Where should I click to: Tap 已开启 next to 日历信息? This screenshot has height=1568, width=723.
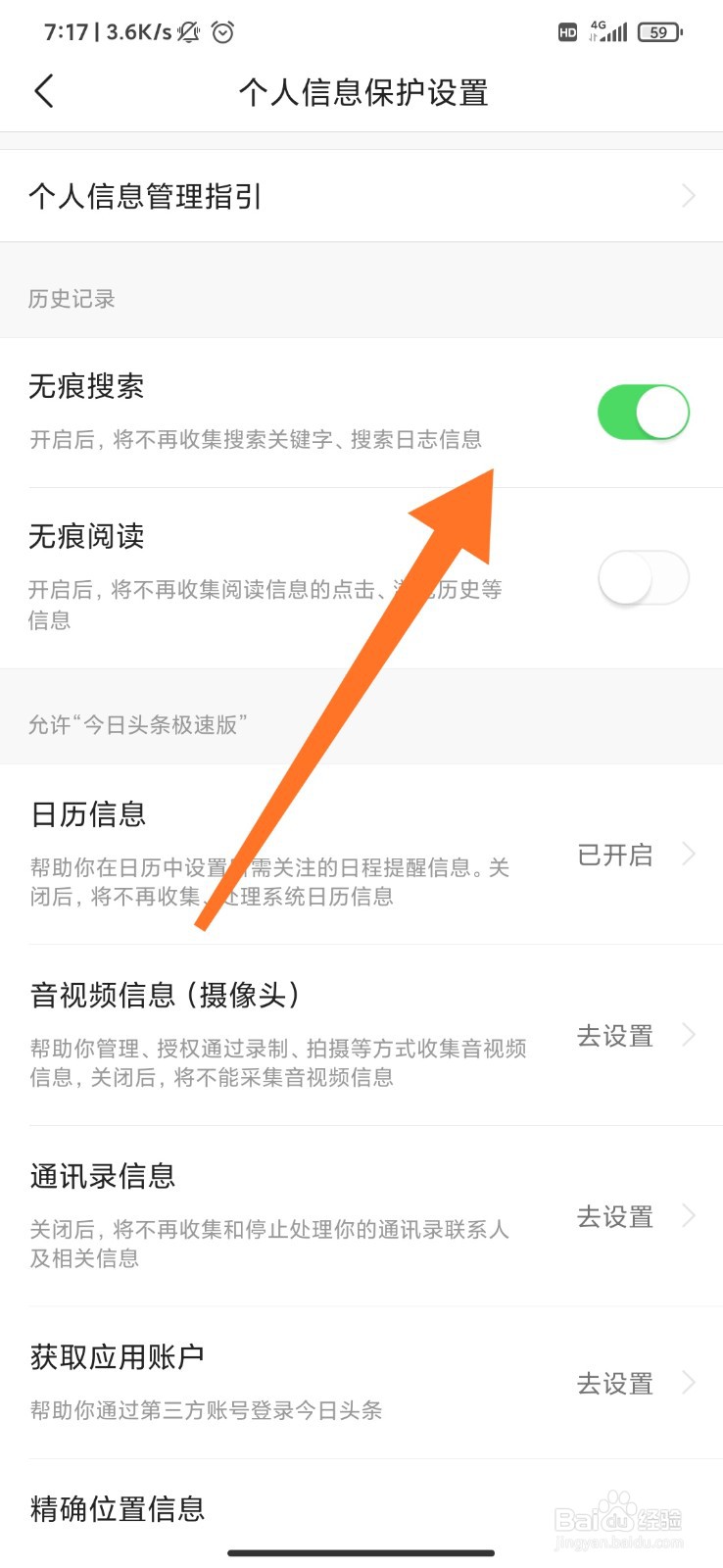pos(615,855)
